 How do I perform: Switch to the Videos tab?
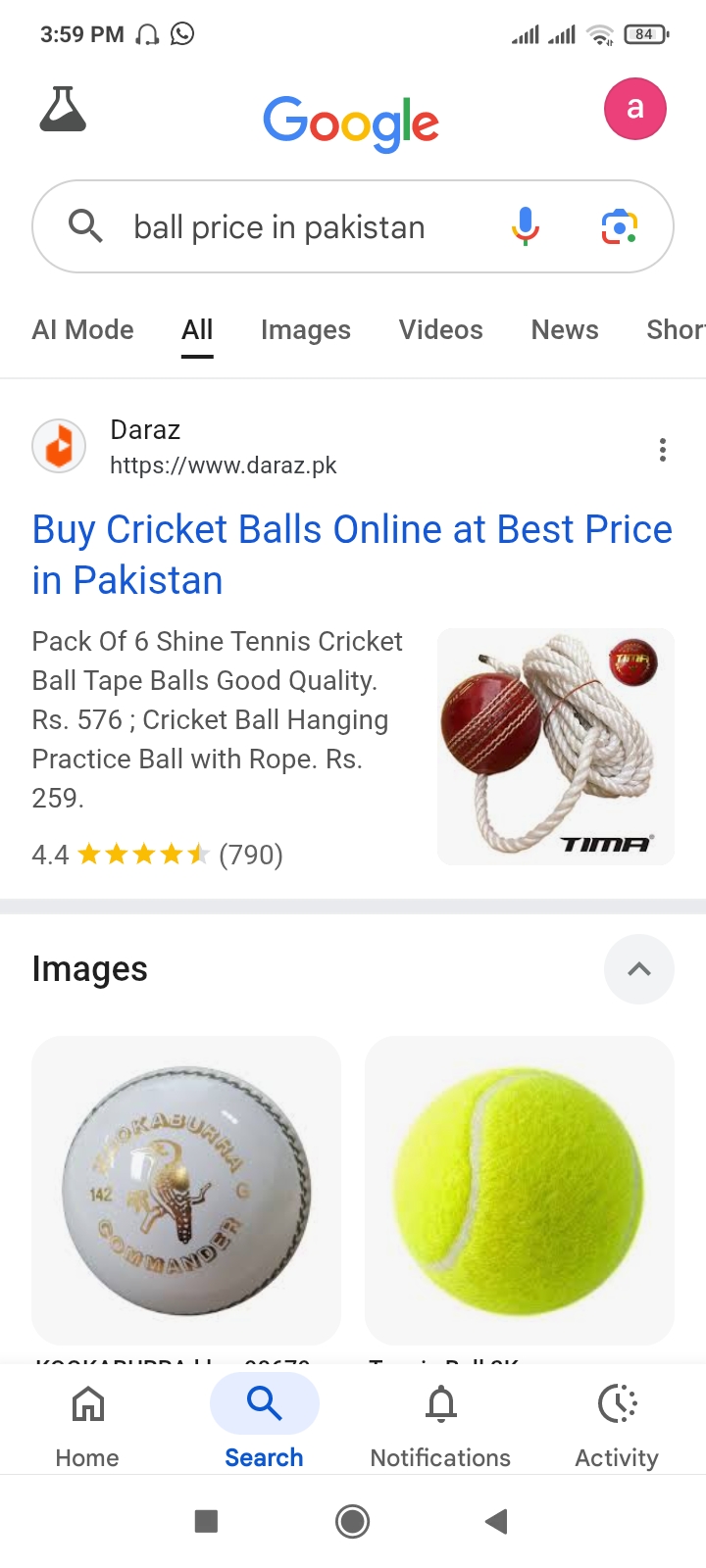click(441, 330)
